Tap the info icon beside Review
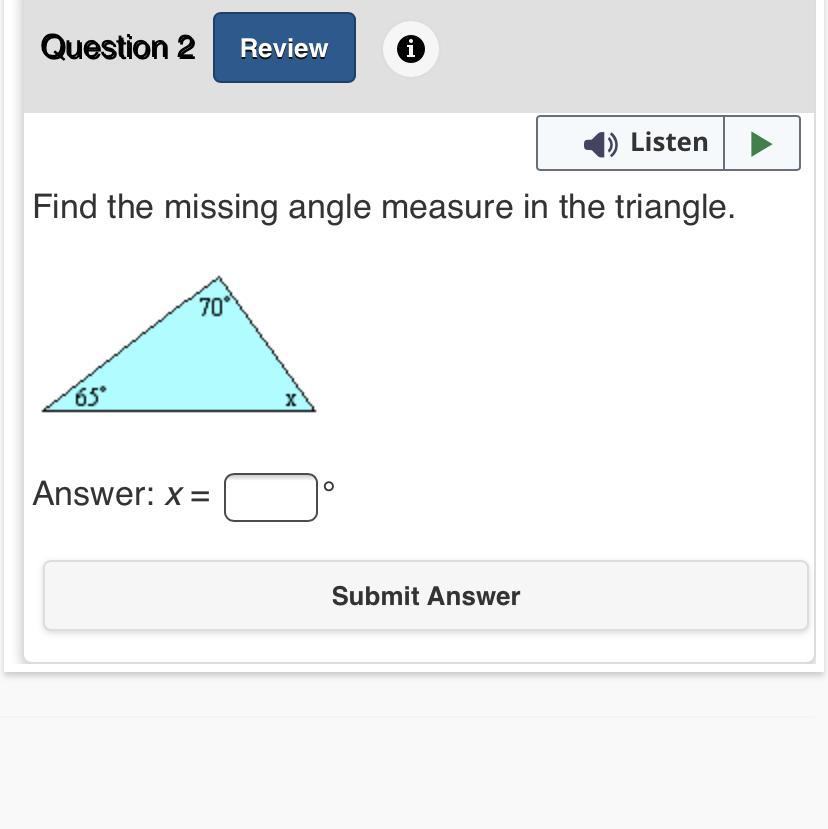Image resolution: width=828 pixels, height=829 pixels. 411,49
